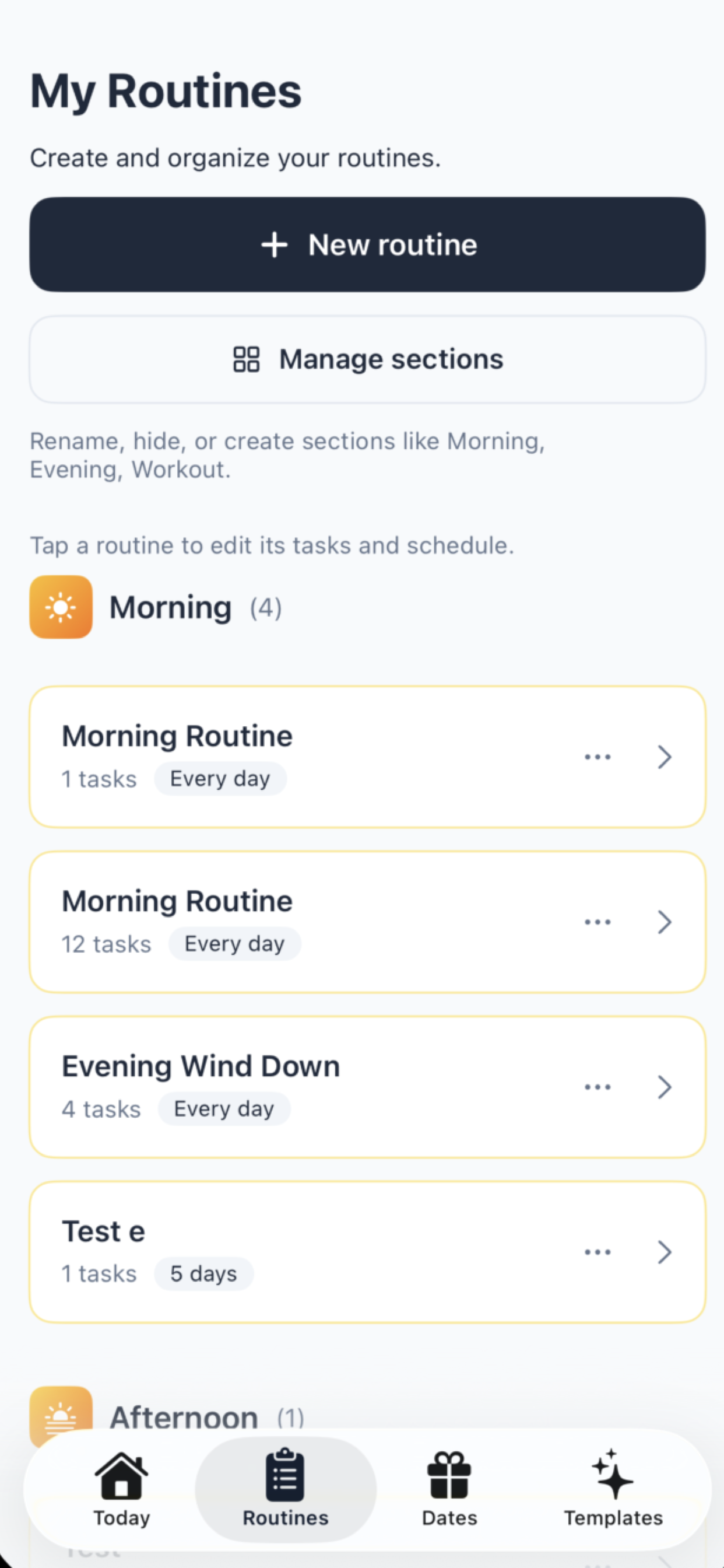Expand Test e using its chevron
This screenshot has width=724, height=1568.
click(x=664, y=1251)
